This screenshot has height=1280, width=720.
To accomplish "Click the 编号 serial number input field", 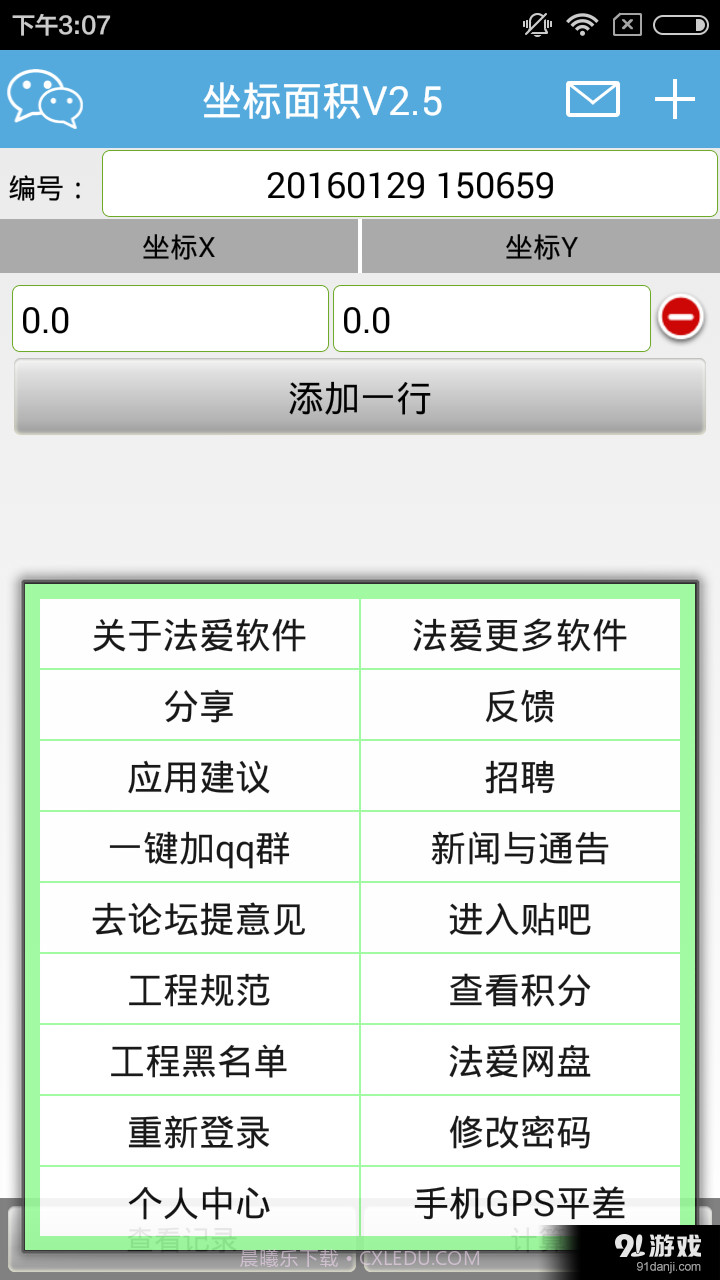I will [x=410, y=184].
